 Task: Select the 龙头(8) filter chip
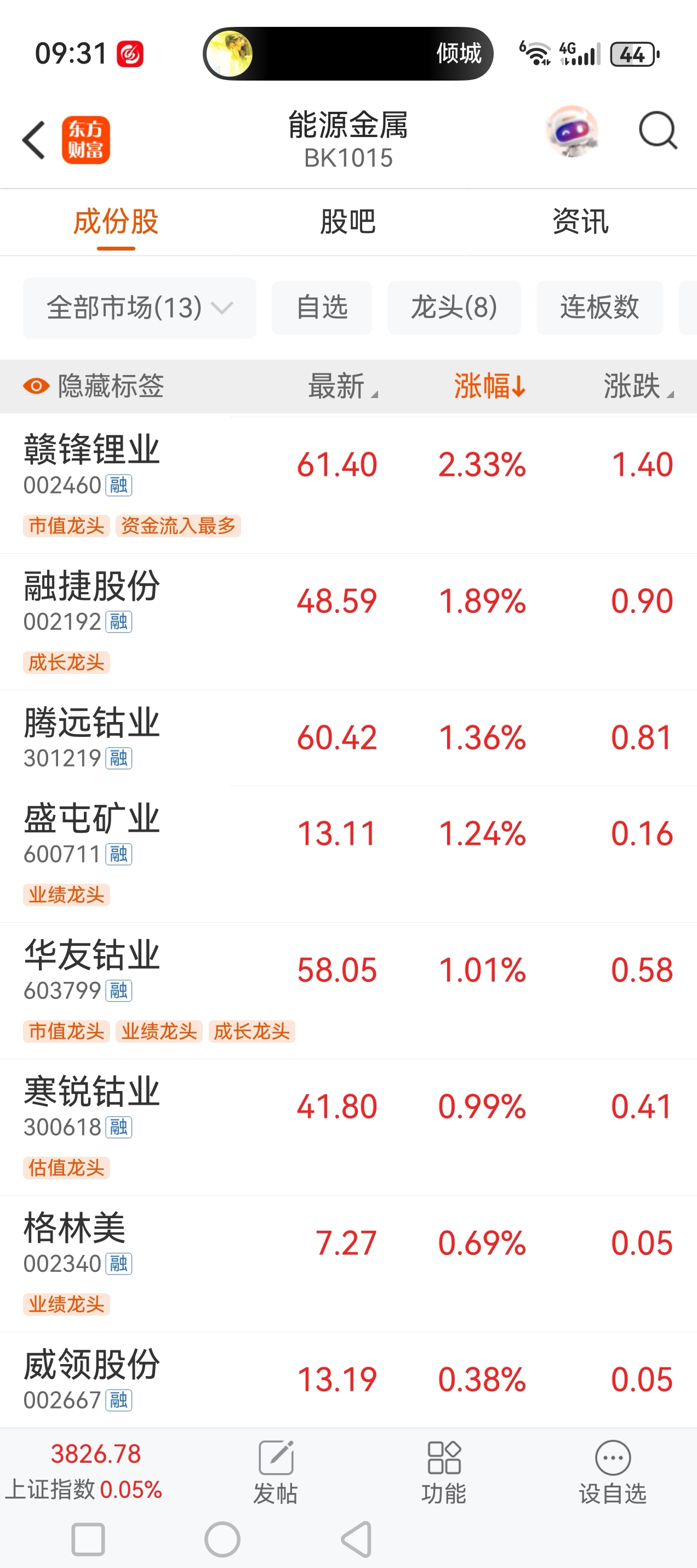pos(454,308)
